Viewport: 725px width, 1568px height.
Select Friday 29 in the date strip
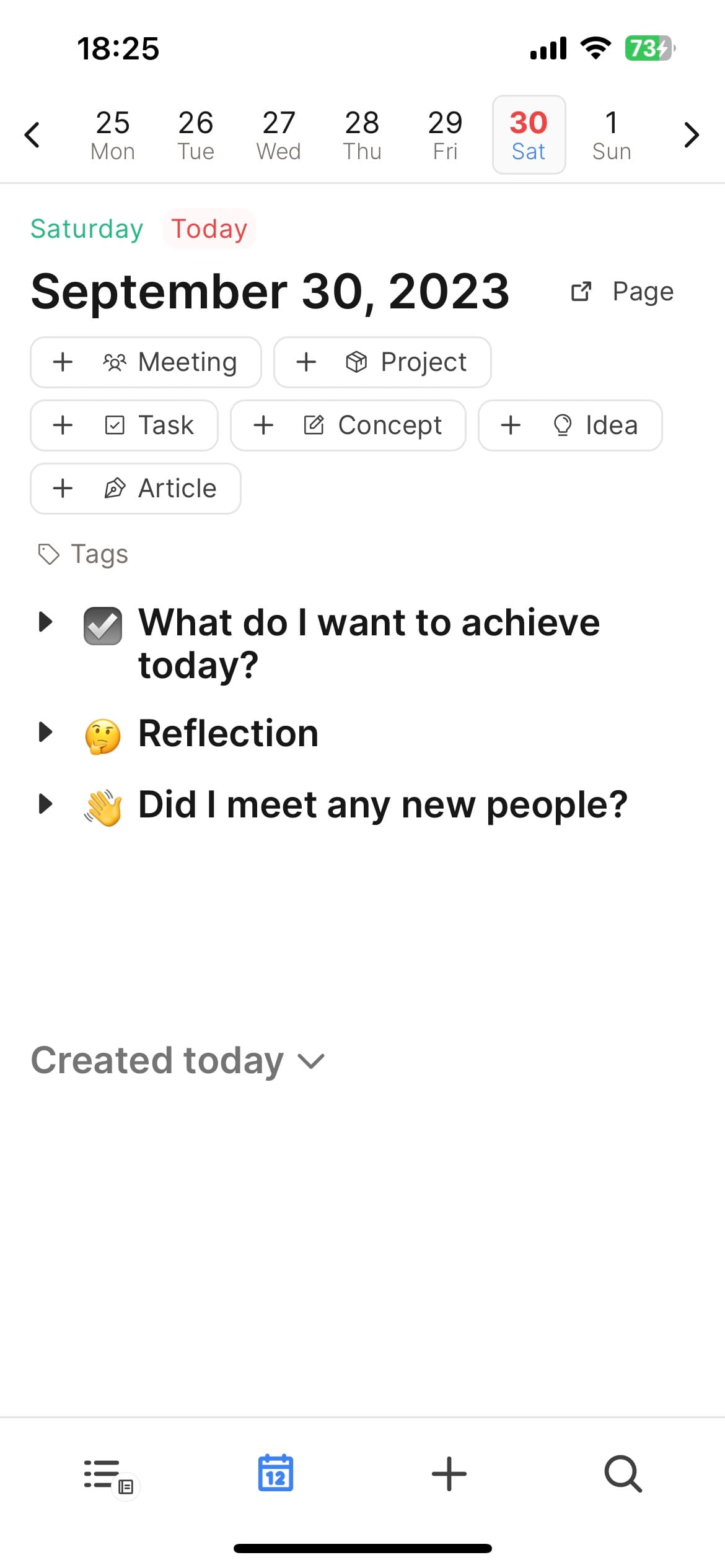coord(445,134)
